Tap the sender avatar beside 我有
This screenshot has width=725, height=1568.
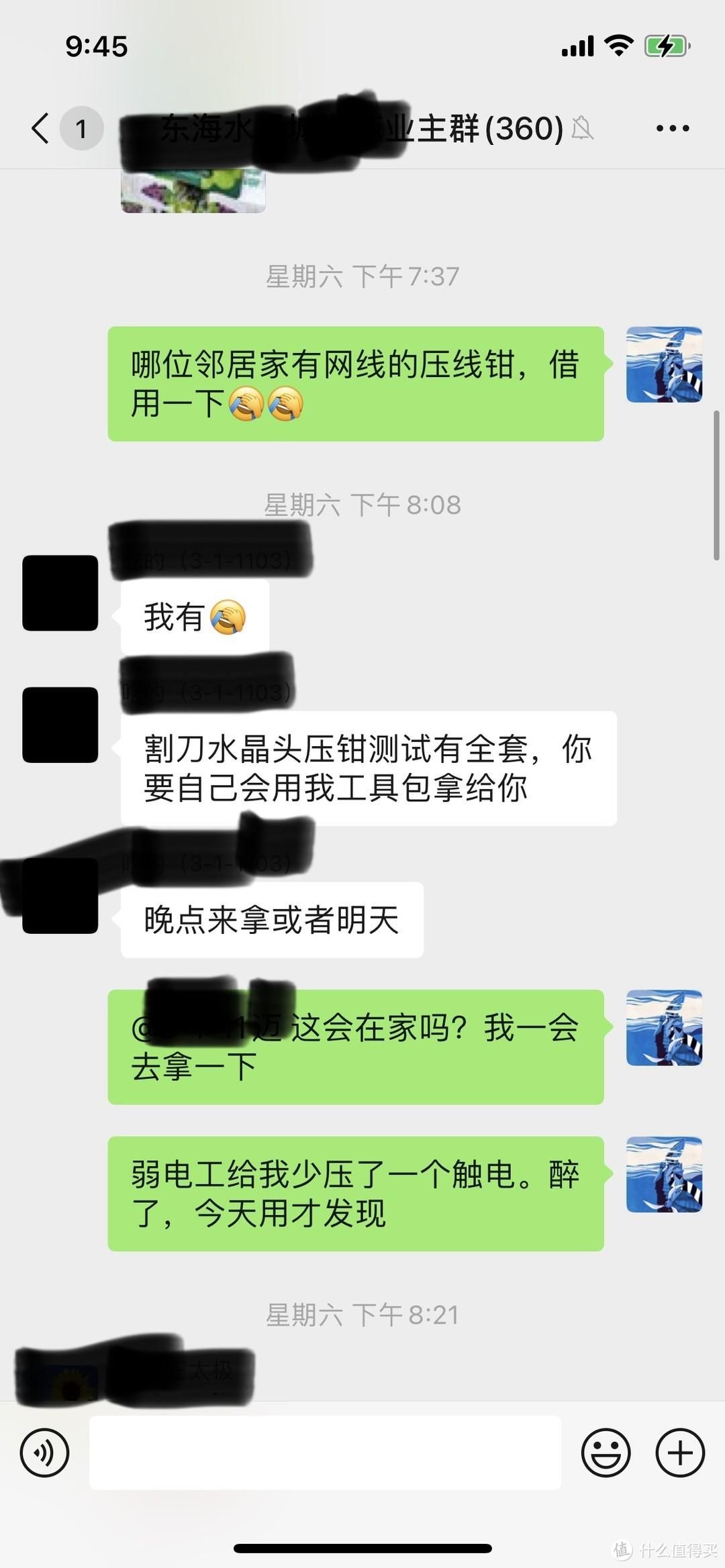60,593
